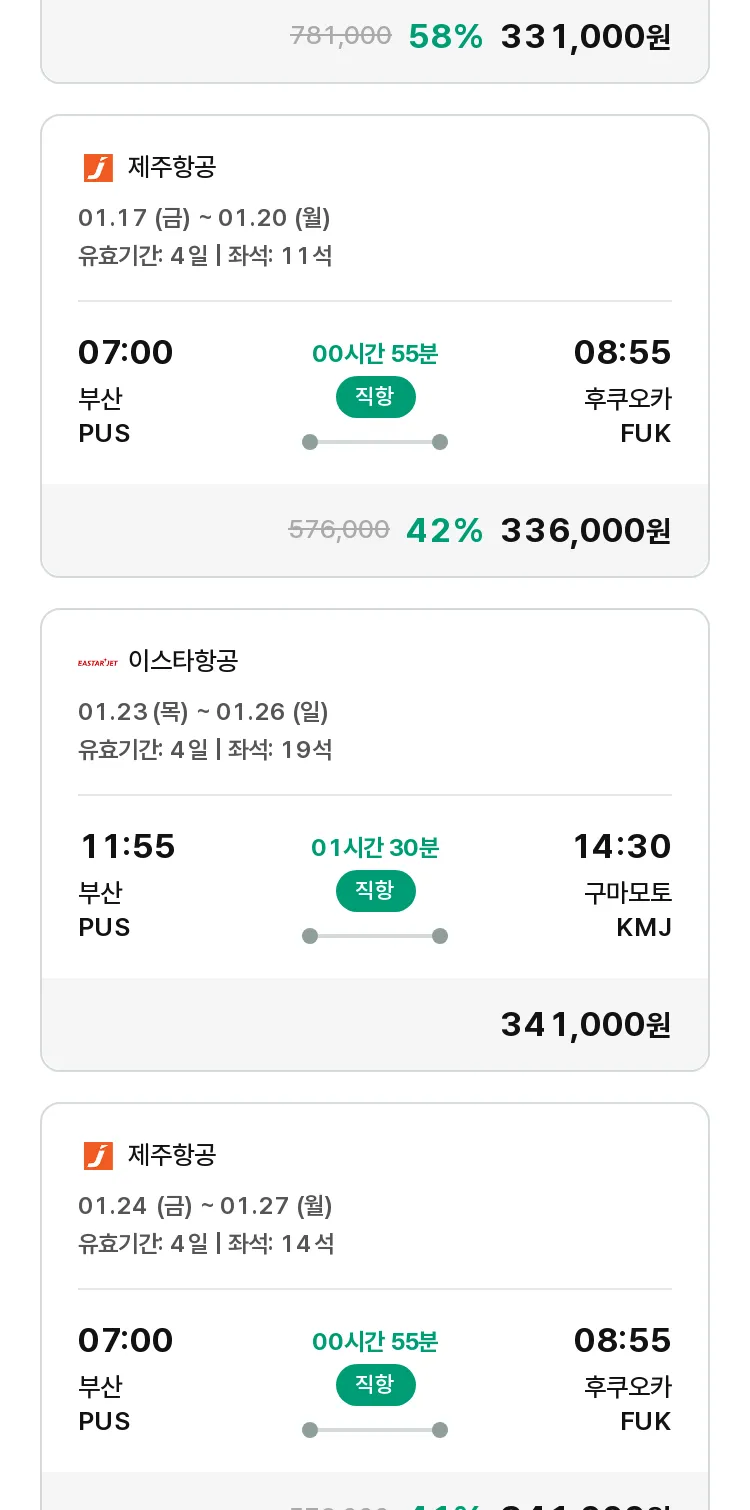Open the flight card priced 331,000원
Screen dimensions: 750x1510
pos(375,40)
